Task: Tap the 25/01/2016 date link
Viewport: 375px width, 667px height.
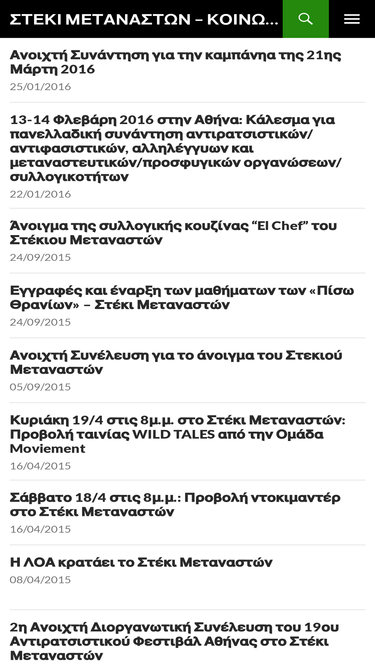Action: coord(40,87)
